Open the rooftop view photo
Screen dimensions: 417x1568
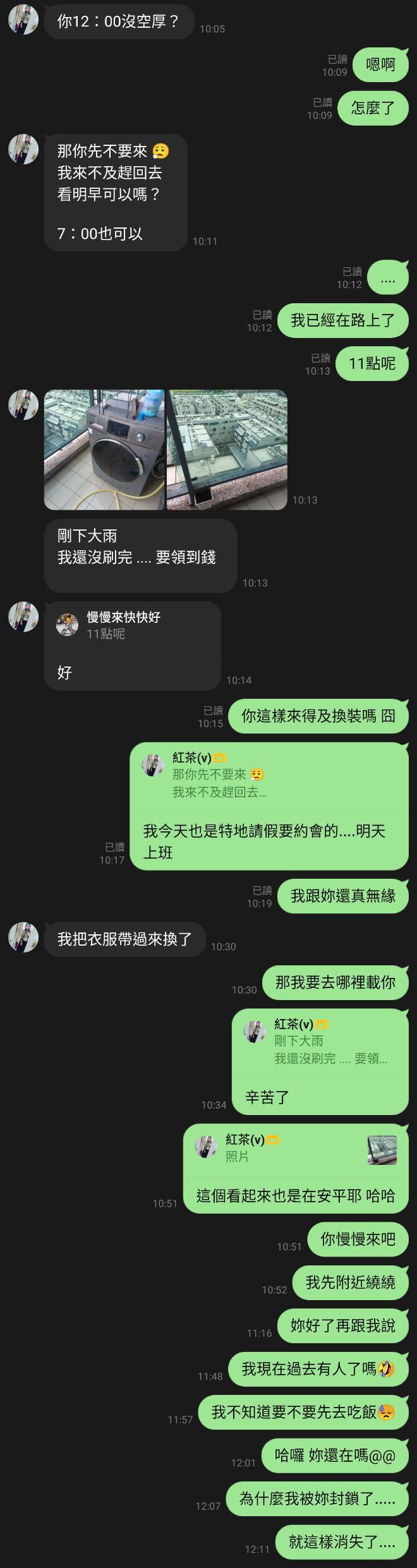227,449
